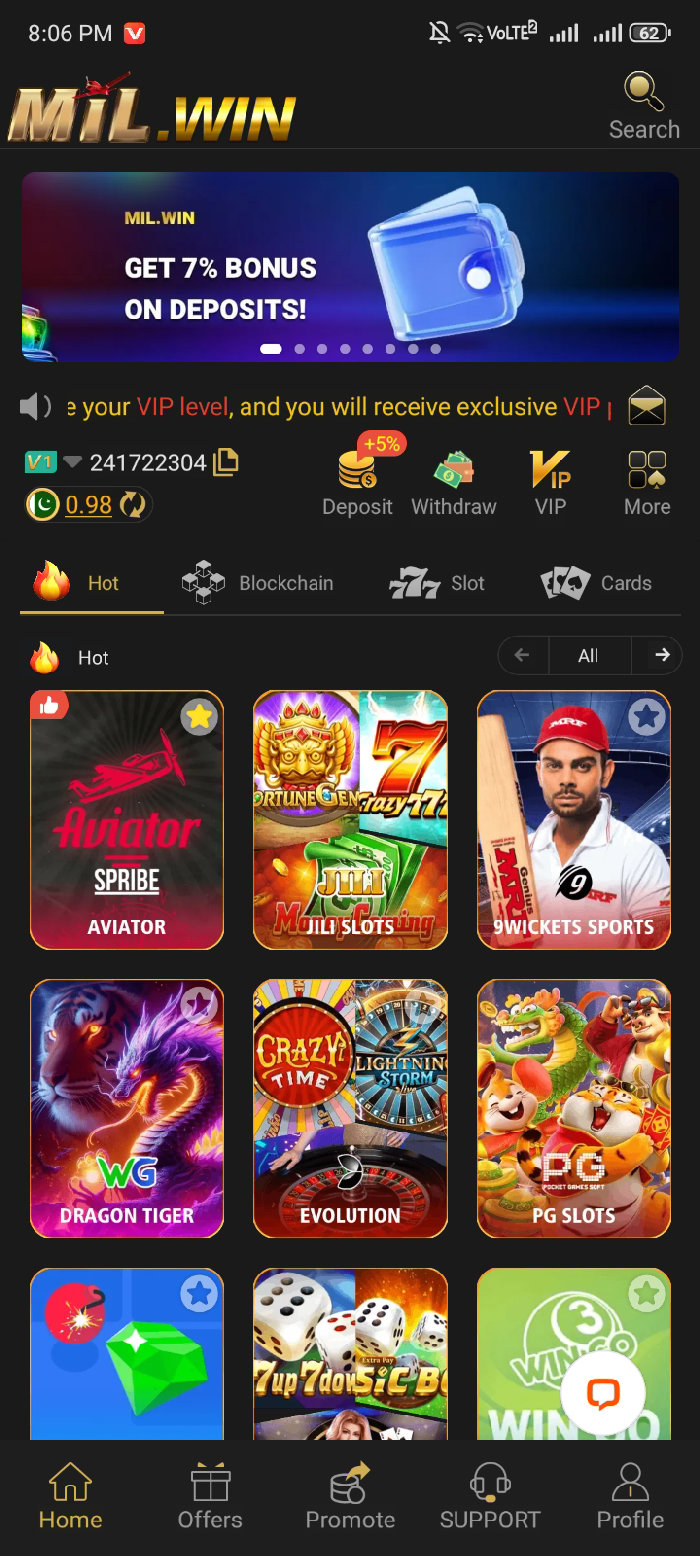The image size is (700, 1556).
Task: Switch to the Slot category tab
Action: (437, 583)
